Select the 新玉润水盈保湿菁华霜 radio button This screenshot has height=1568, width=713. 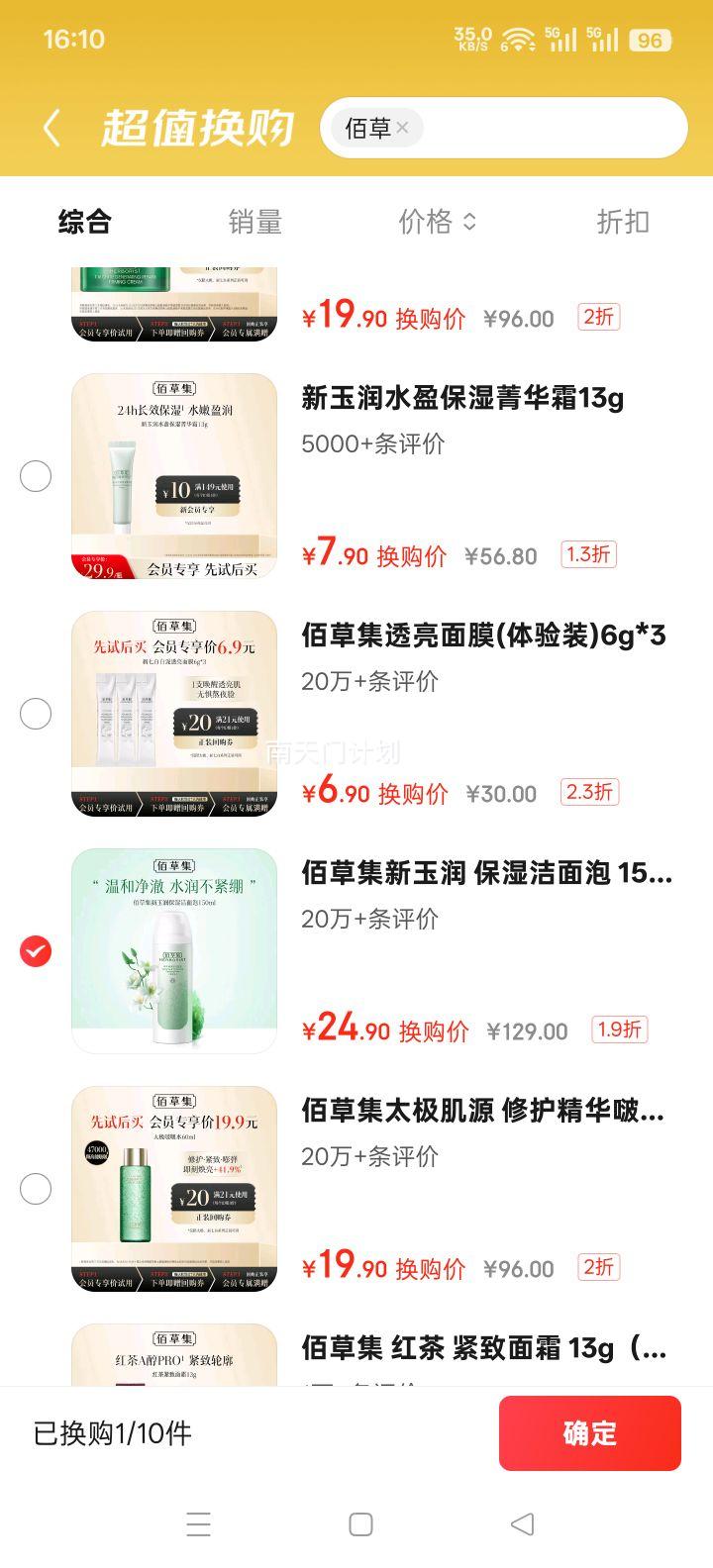coord(36,475)
